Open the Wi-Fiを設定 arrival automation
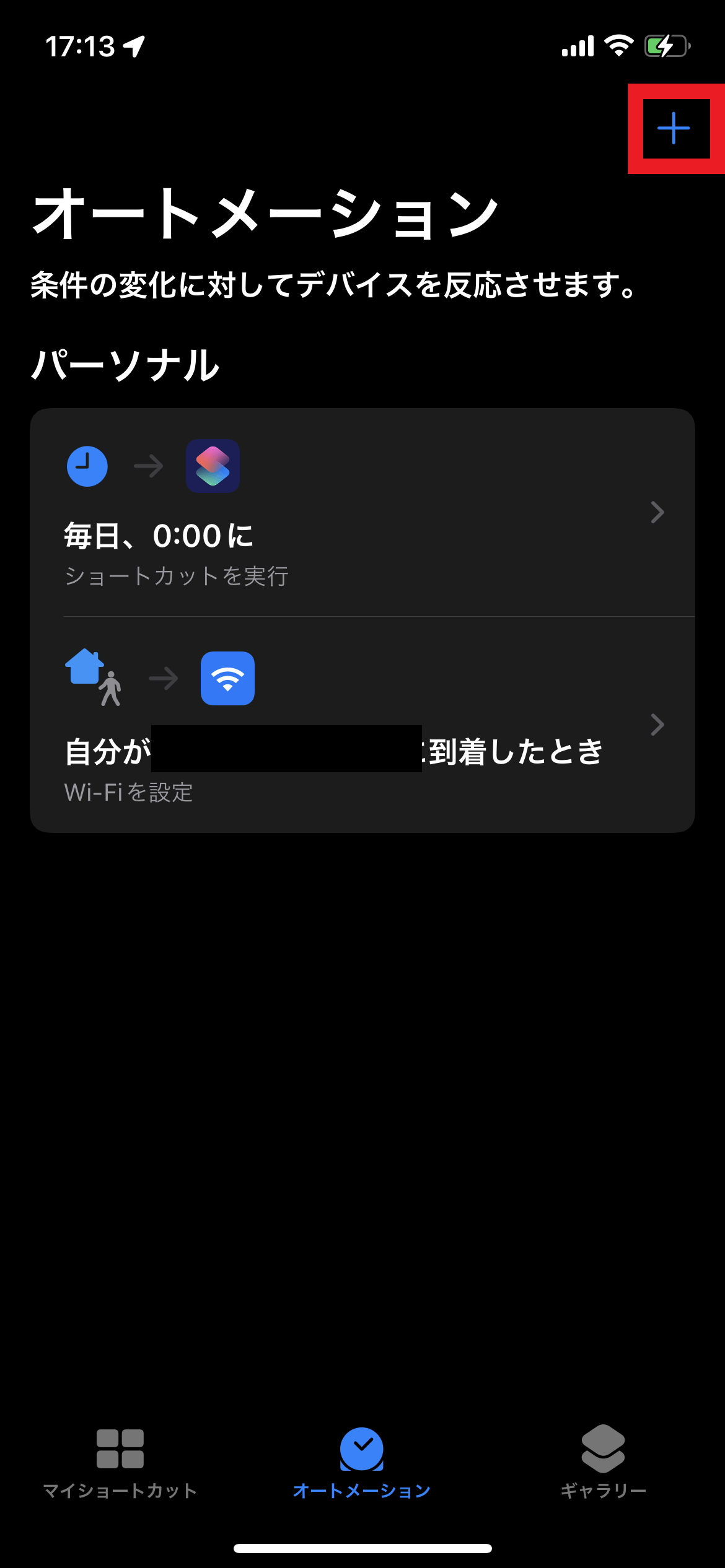This screenshot has height=1568, width=725. (362, 725)
